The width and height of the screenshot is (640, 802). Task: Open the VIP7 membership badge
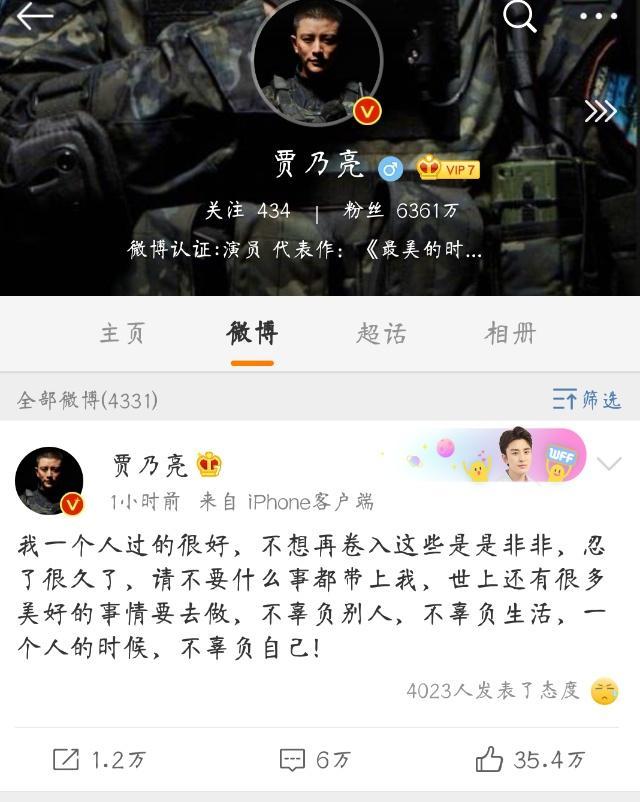(x=449, y=168)
